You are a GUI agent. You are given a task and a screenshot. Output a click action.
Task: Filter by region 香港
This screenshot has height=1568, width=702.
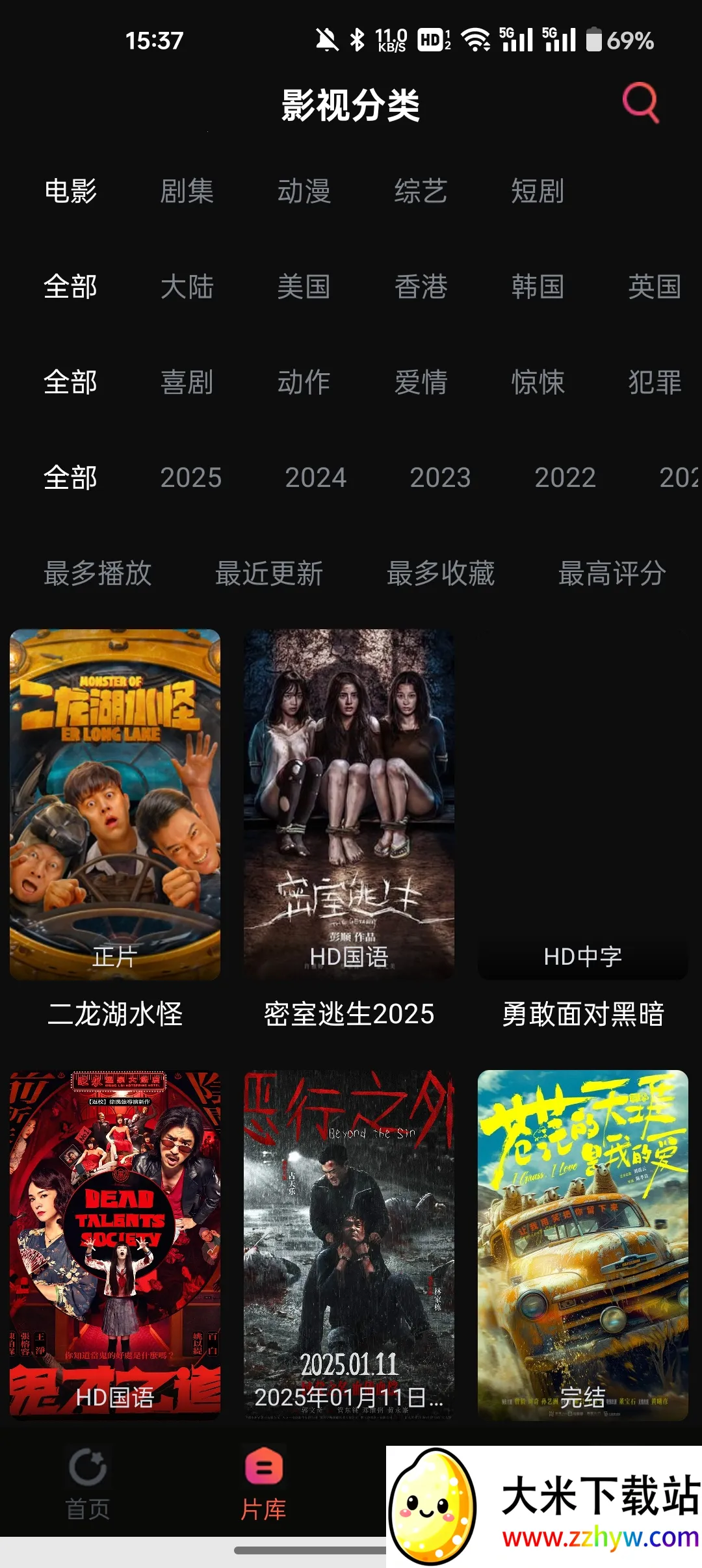421,287
